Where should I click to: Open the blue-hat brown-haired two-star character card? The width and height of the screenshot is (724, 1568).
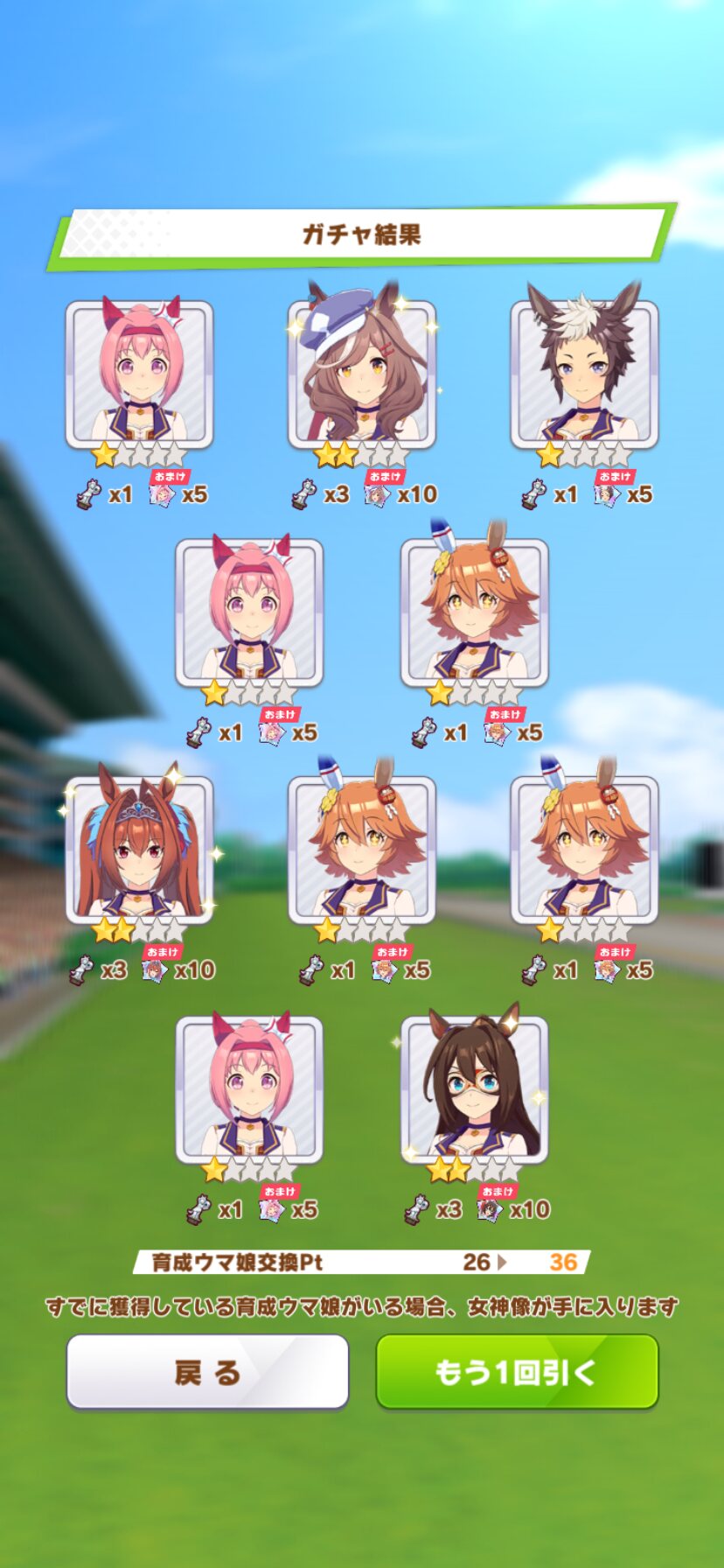362,374
